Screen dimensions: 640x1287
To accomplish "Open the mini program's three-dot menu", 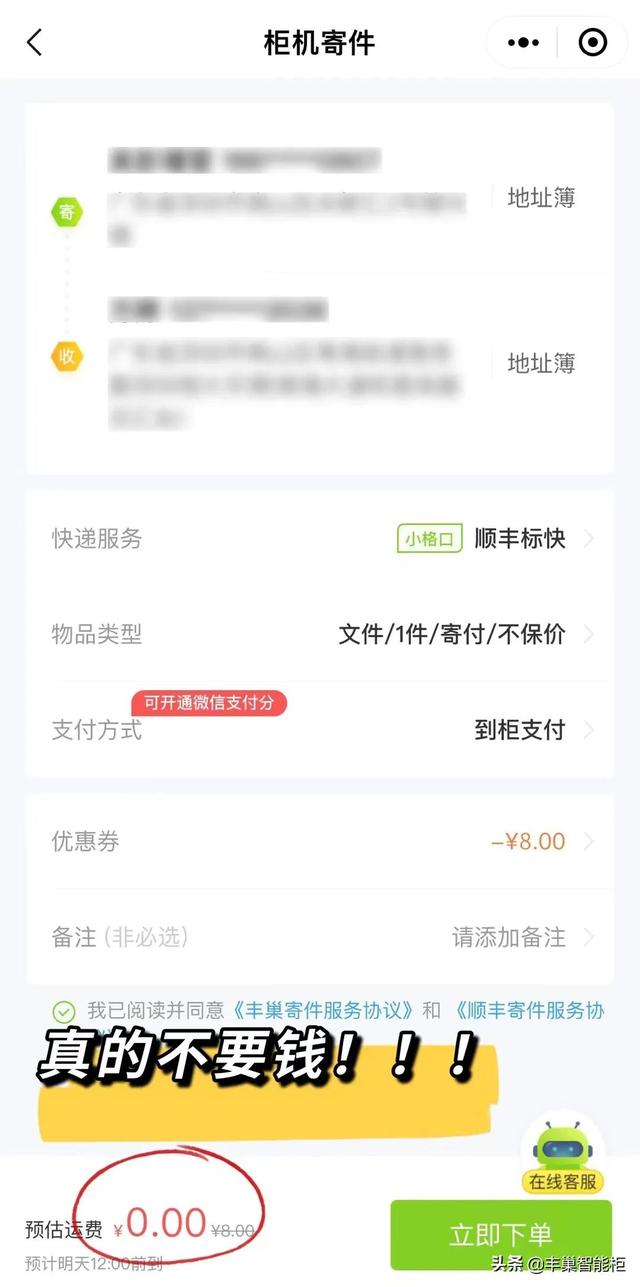I will click(524, 43).
